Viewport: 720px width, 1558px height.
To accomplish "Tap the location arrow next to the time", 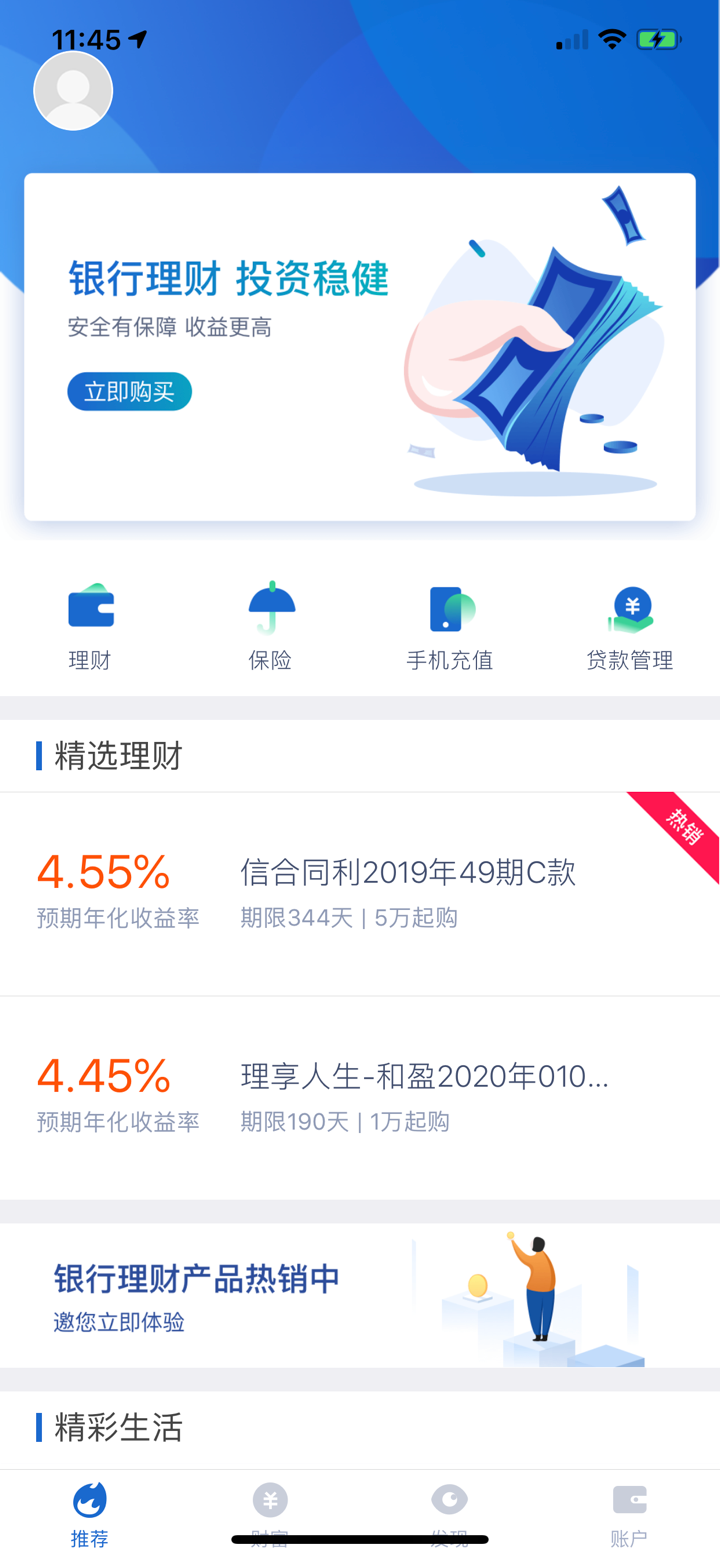I will coord(136,38).
